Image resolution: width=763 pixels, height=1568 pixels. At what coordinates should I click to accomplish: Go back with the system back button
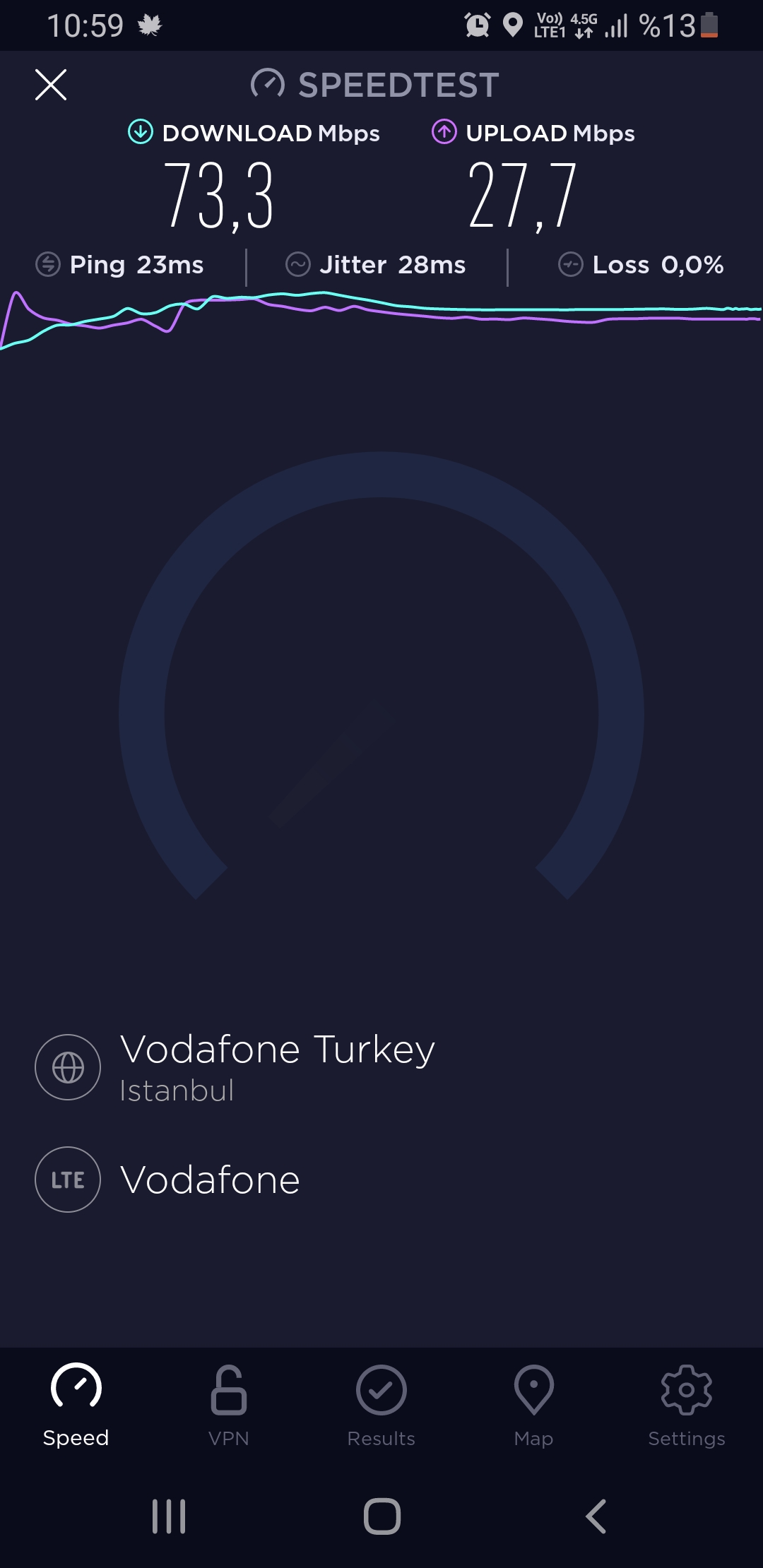coord(596,1516)
